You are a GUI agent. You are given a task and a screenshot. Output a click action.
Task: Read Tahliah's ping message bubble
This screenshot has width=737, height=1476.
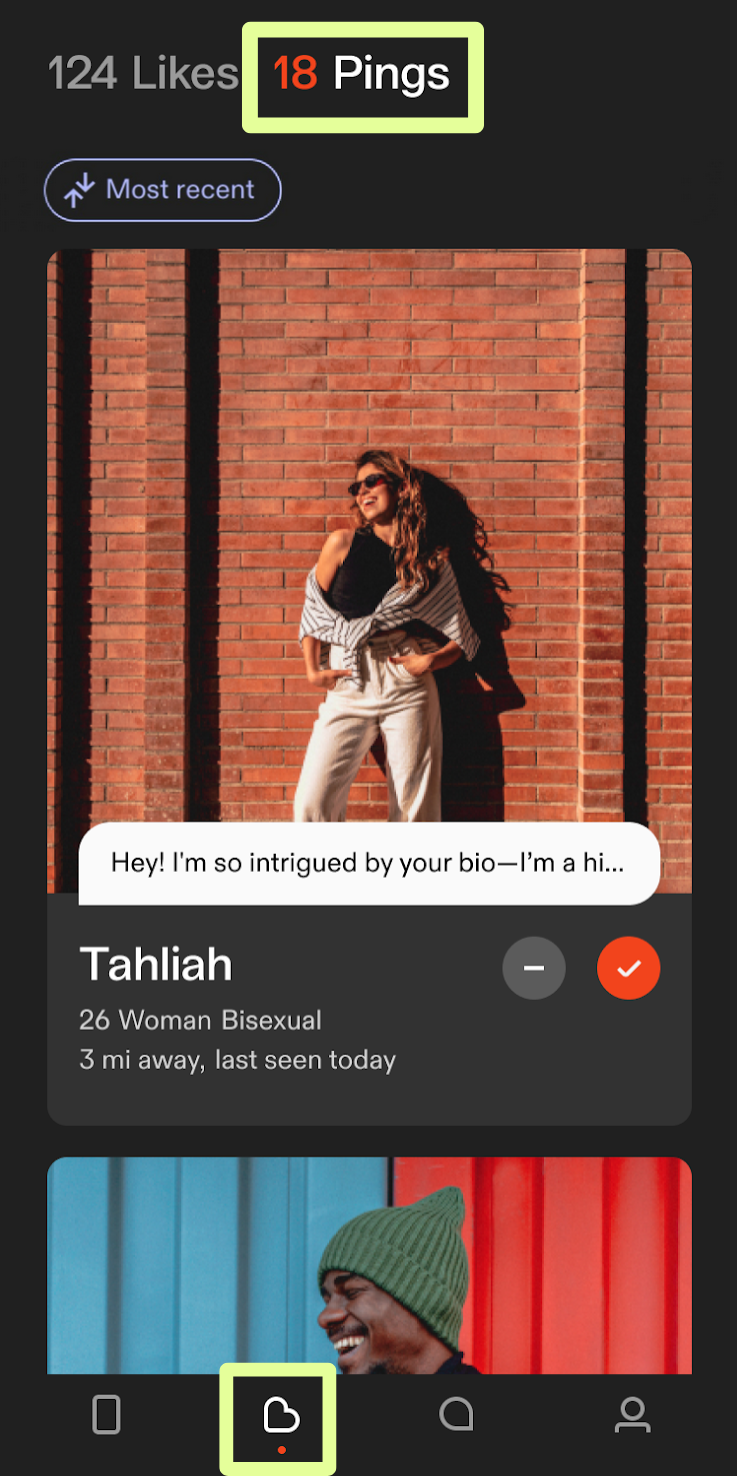click(369, 863)
